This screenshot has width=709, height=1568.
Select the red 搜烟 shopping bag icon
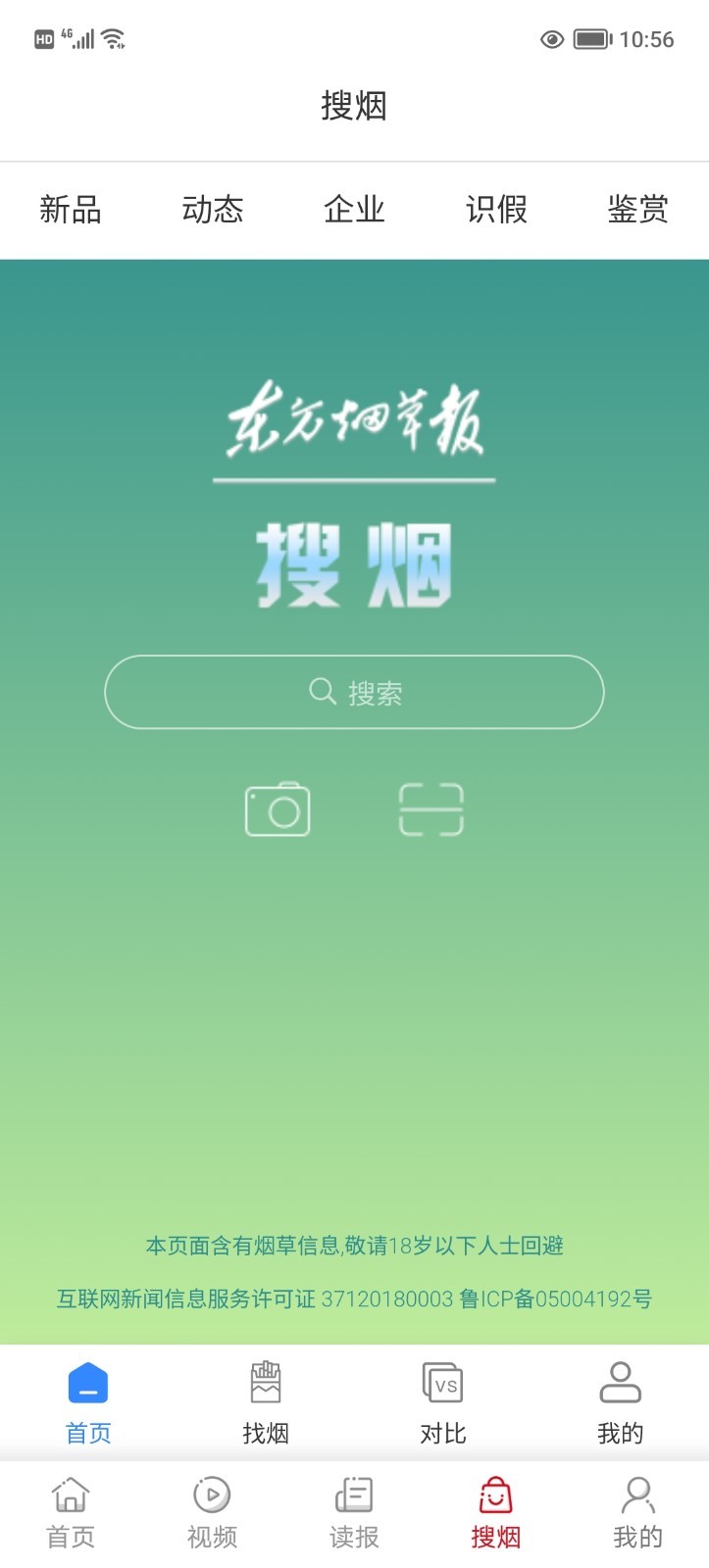495,1494
